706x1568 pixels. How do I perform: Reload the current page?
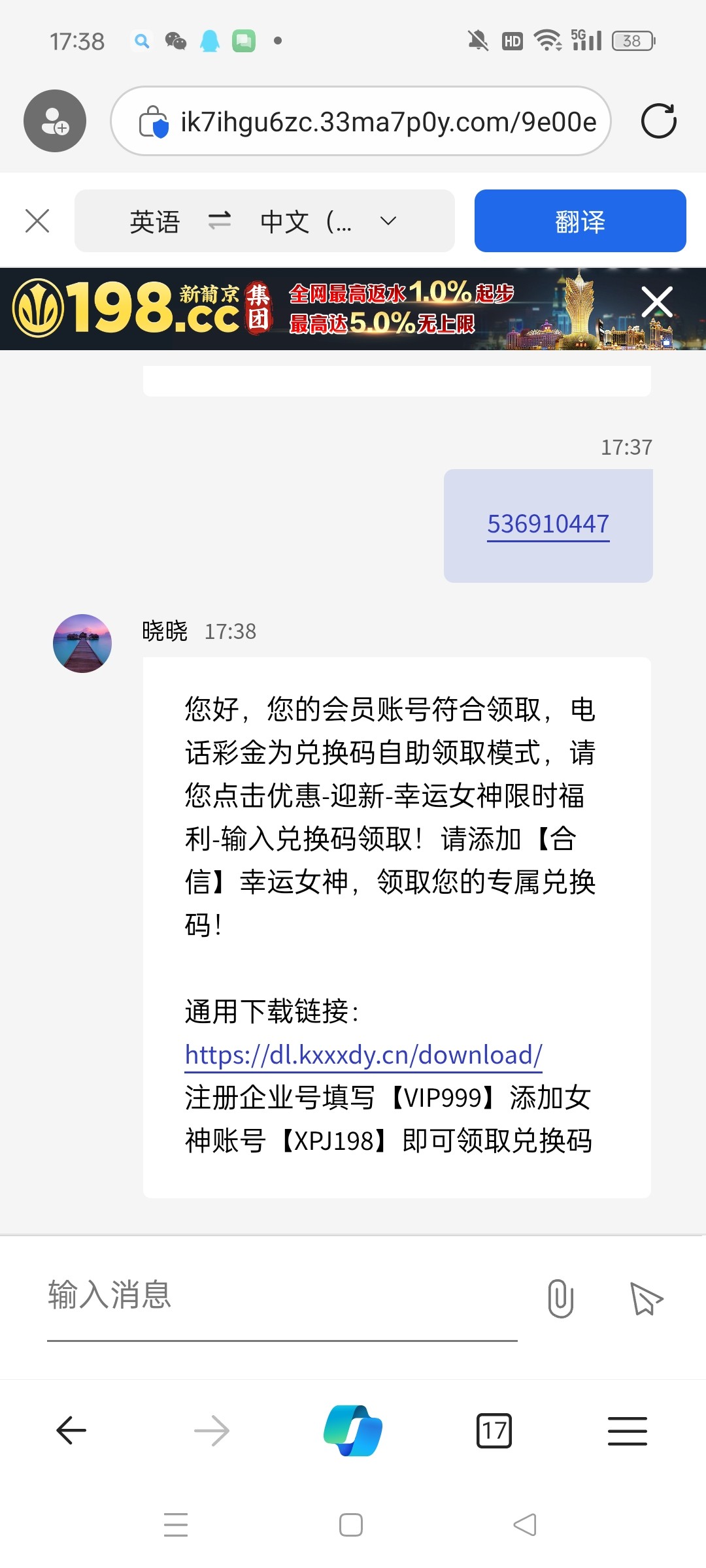[658, 122]
